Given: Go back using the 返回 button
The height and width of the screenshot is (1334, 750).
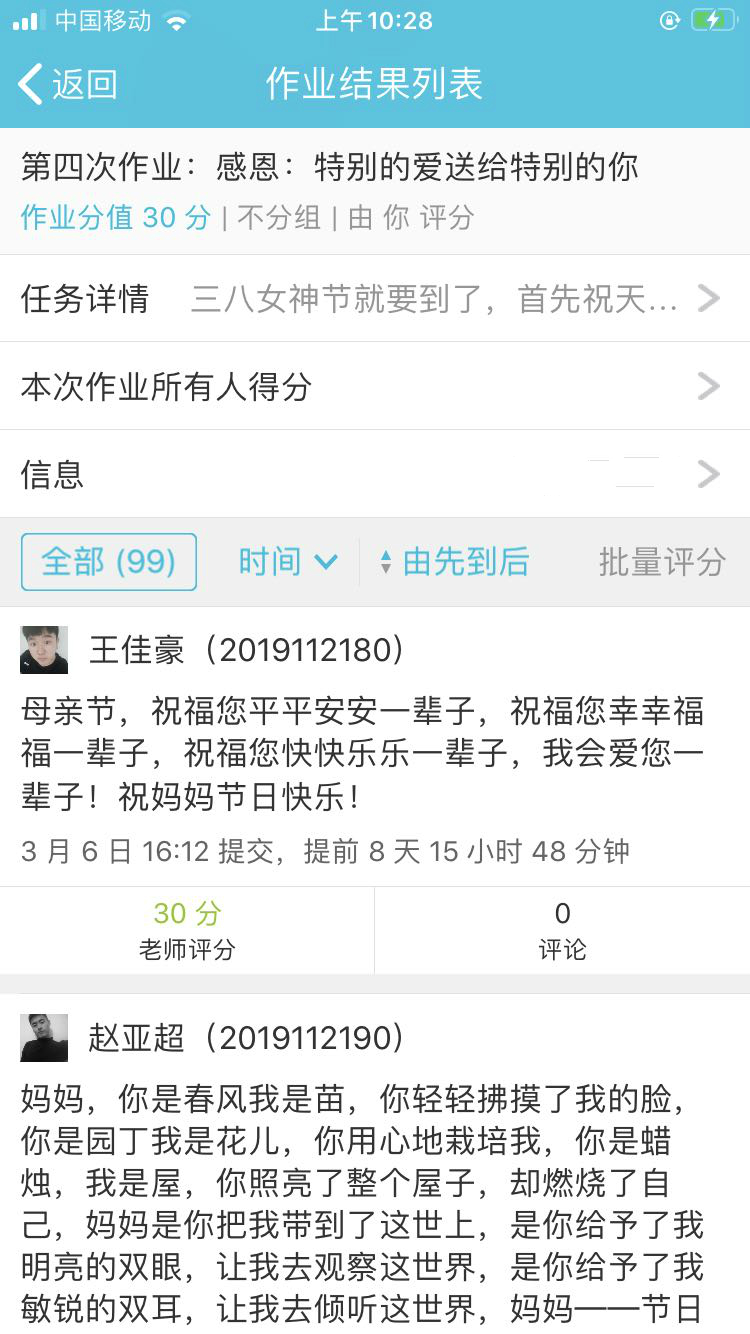Looking at the screenshot, I should [x=68, y=84].
